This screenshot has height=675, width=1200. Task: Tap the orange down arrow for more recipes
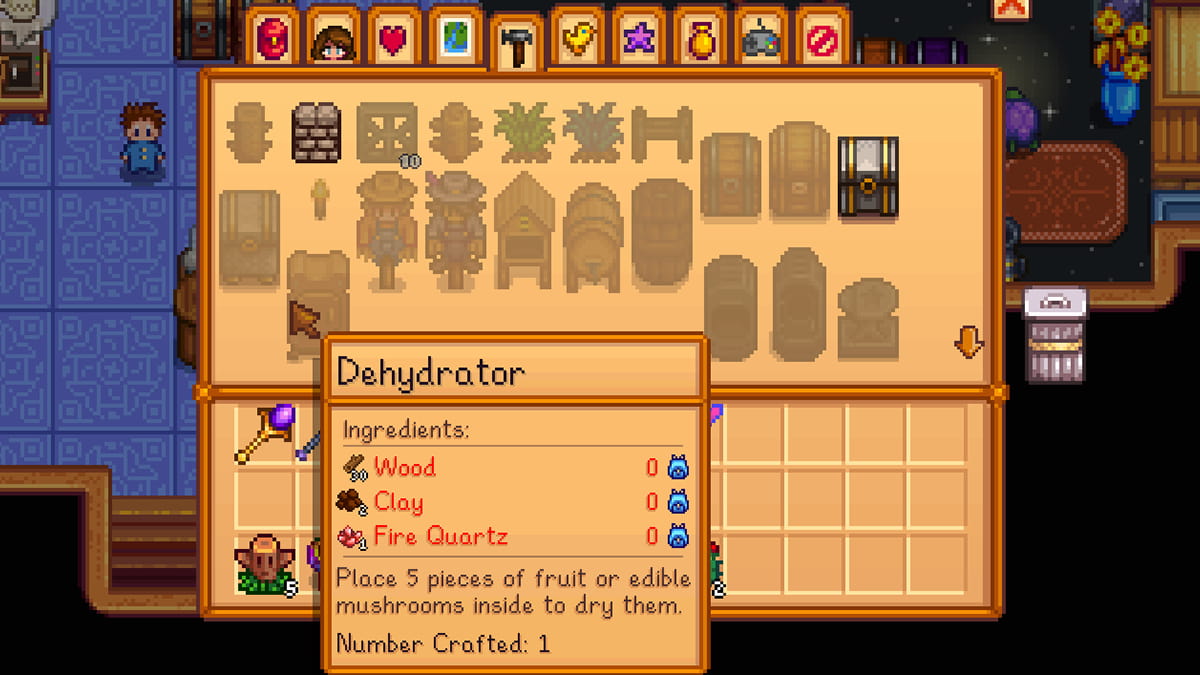click(968, 343)
